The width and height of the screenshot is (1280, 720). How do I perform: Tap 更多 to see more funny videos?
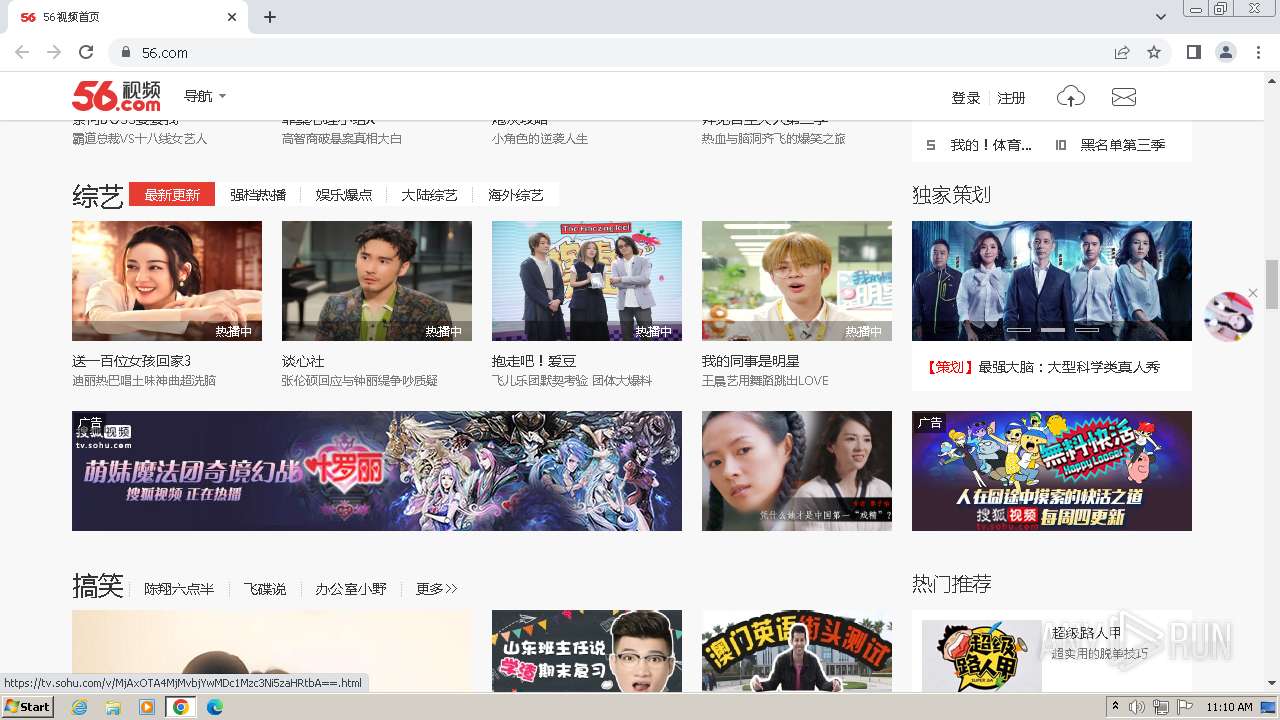pos(436,589)
